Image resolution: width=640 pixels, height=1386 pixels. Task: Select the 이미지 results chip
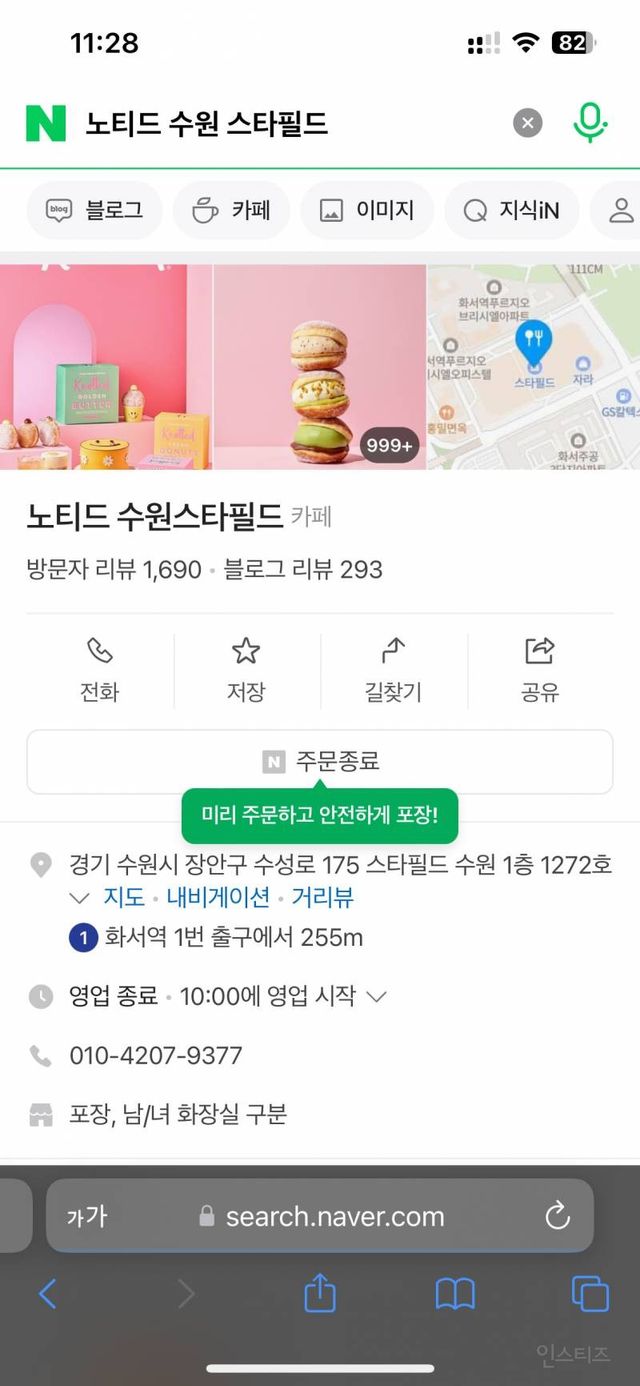[x=367, y=210]
